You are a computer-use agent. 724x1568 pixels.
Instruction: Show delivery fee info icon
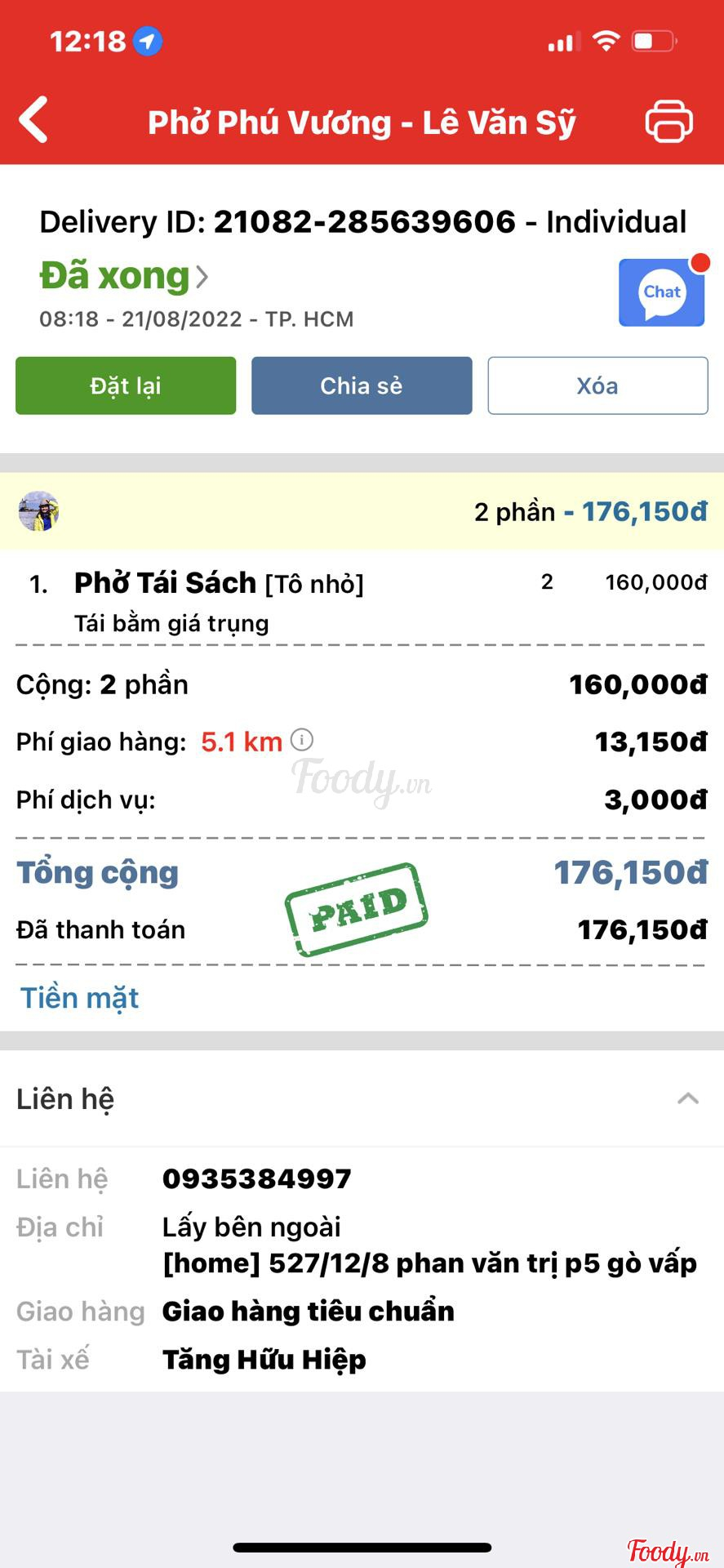[302, 740]
